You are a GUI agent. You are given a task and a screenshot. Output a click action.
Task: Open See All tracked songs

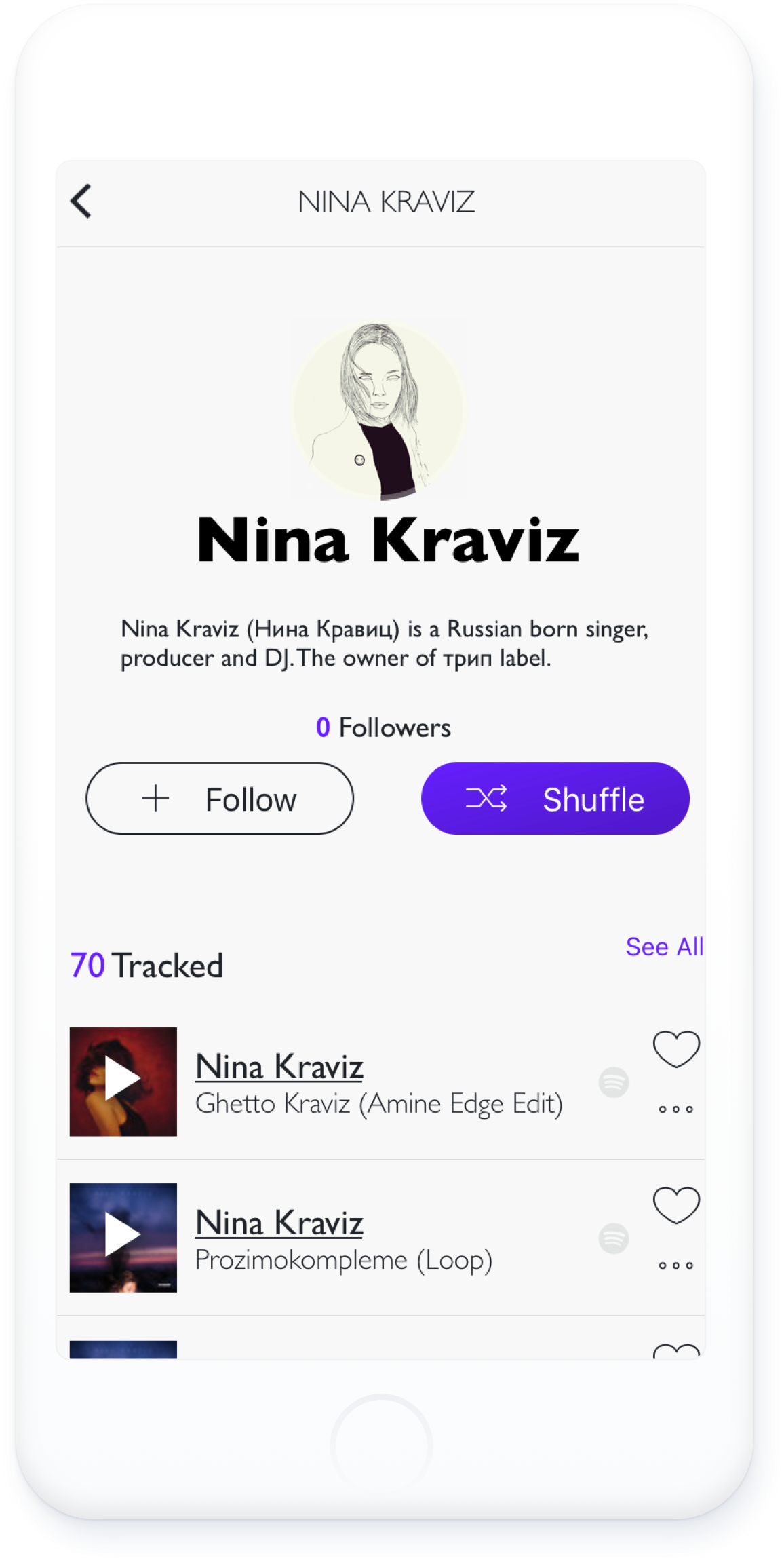[x=663, y=947]
